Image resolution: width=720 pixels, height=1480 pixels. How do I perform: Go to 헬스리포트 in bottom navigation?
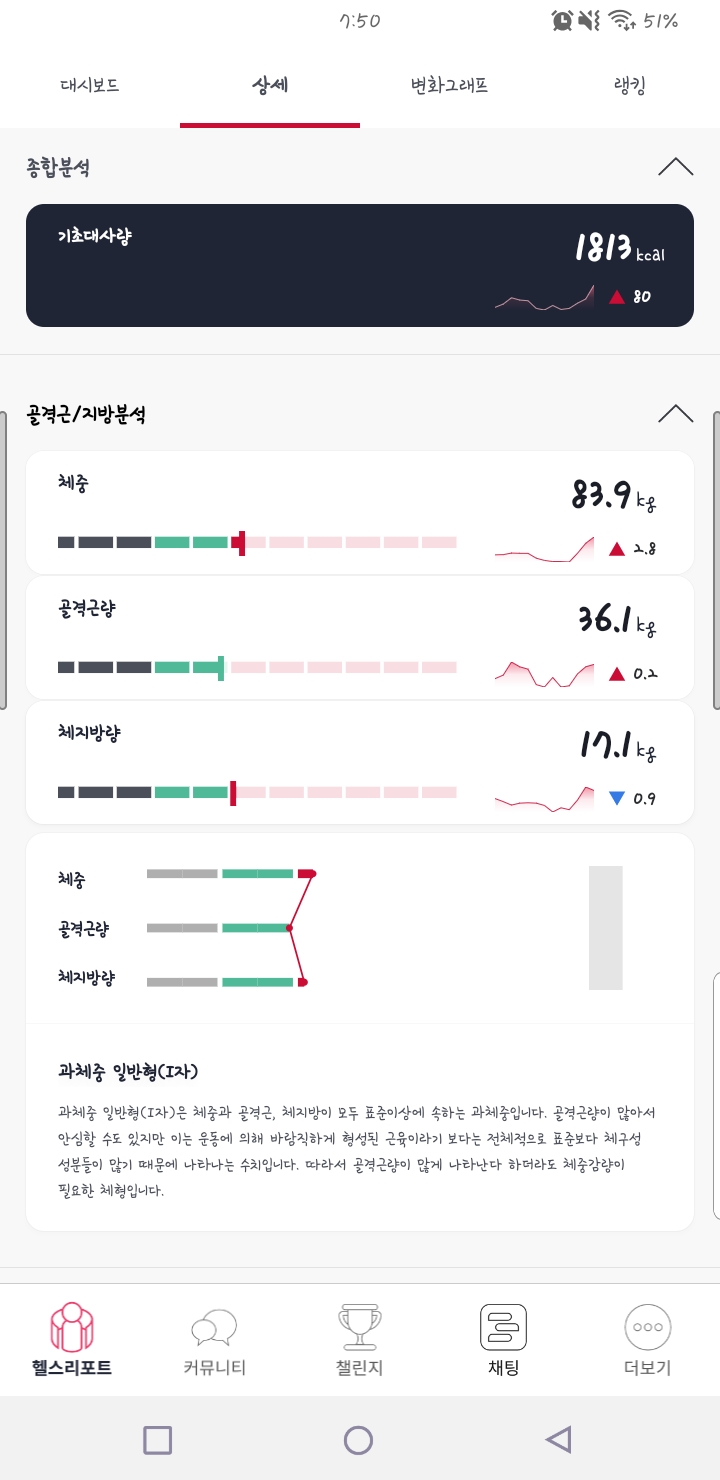pos(72,1340)
